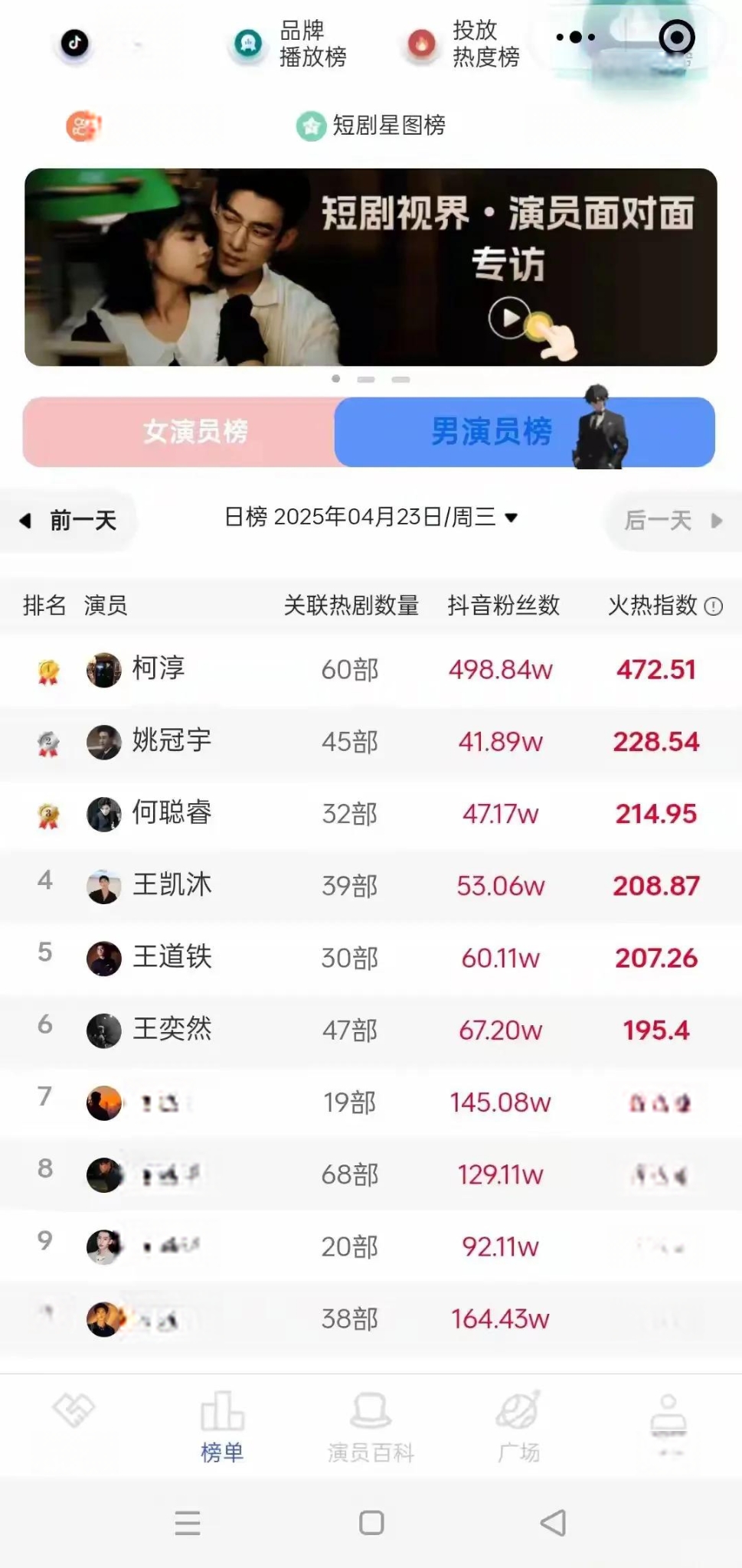Play the 演员面对面专访 banner video
The image size is (742, 1568).
[x=509, y=317]
